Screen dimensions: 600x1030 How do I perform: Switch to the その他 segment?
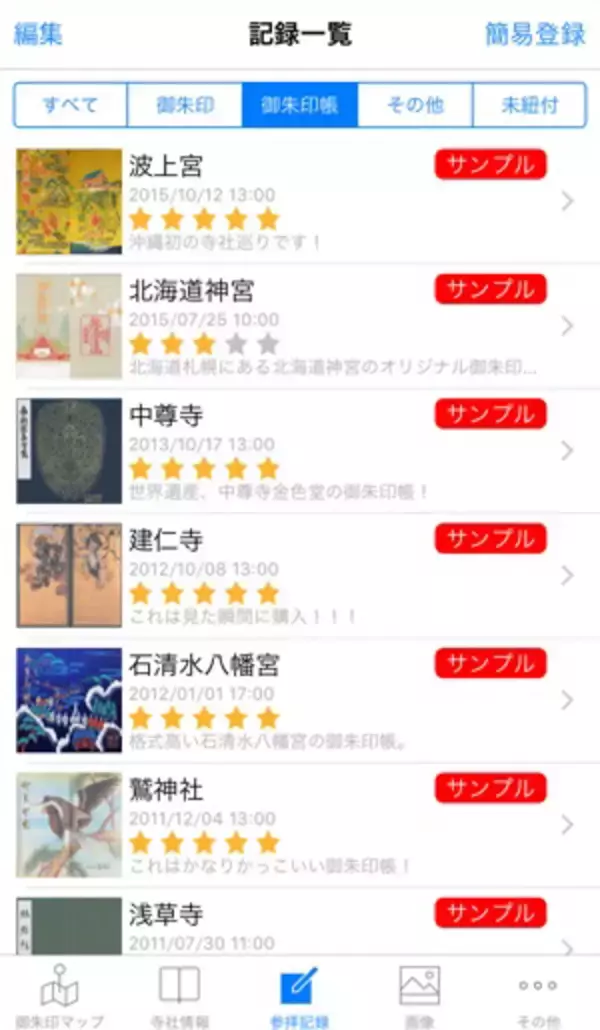click(x=415, y=105)
